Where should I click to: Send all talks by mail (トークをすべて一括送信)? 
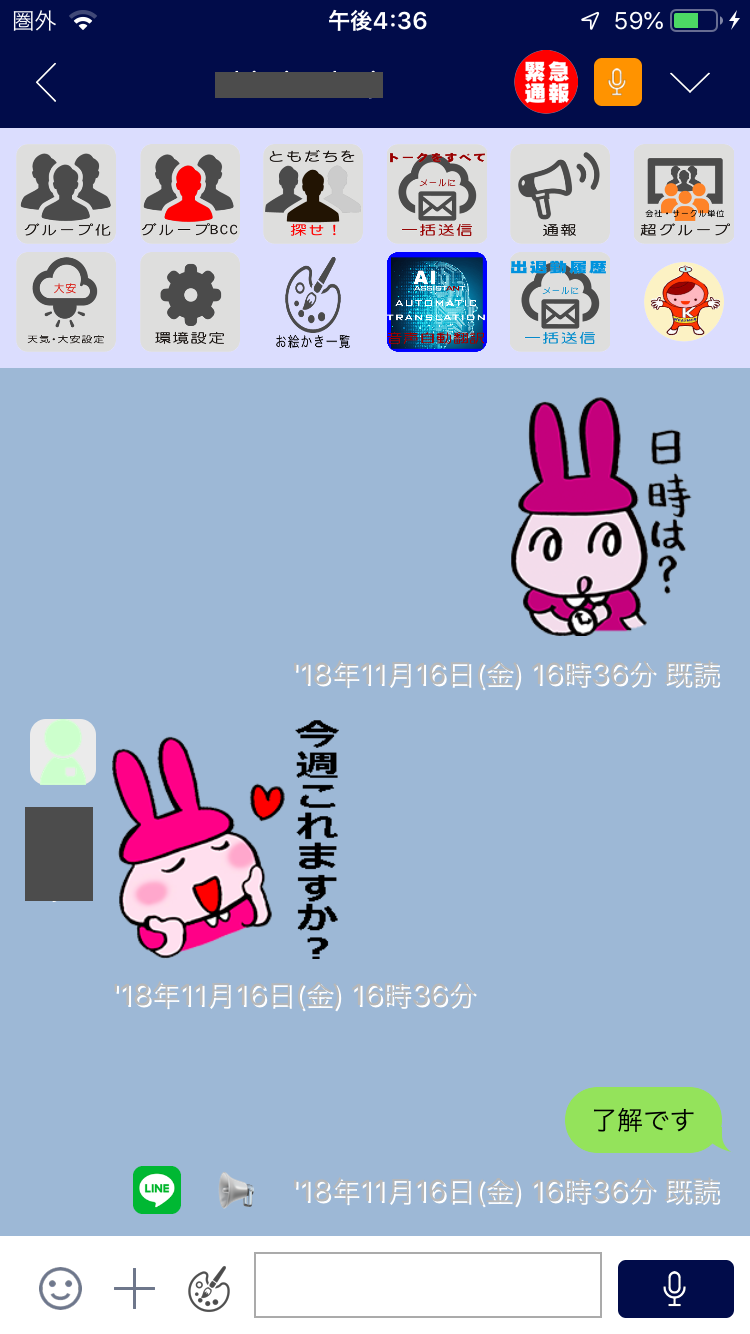click(437, 194)
